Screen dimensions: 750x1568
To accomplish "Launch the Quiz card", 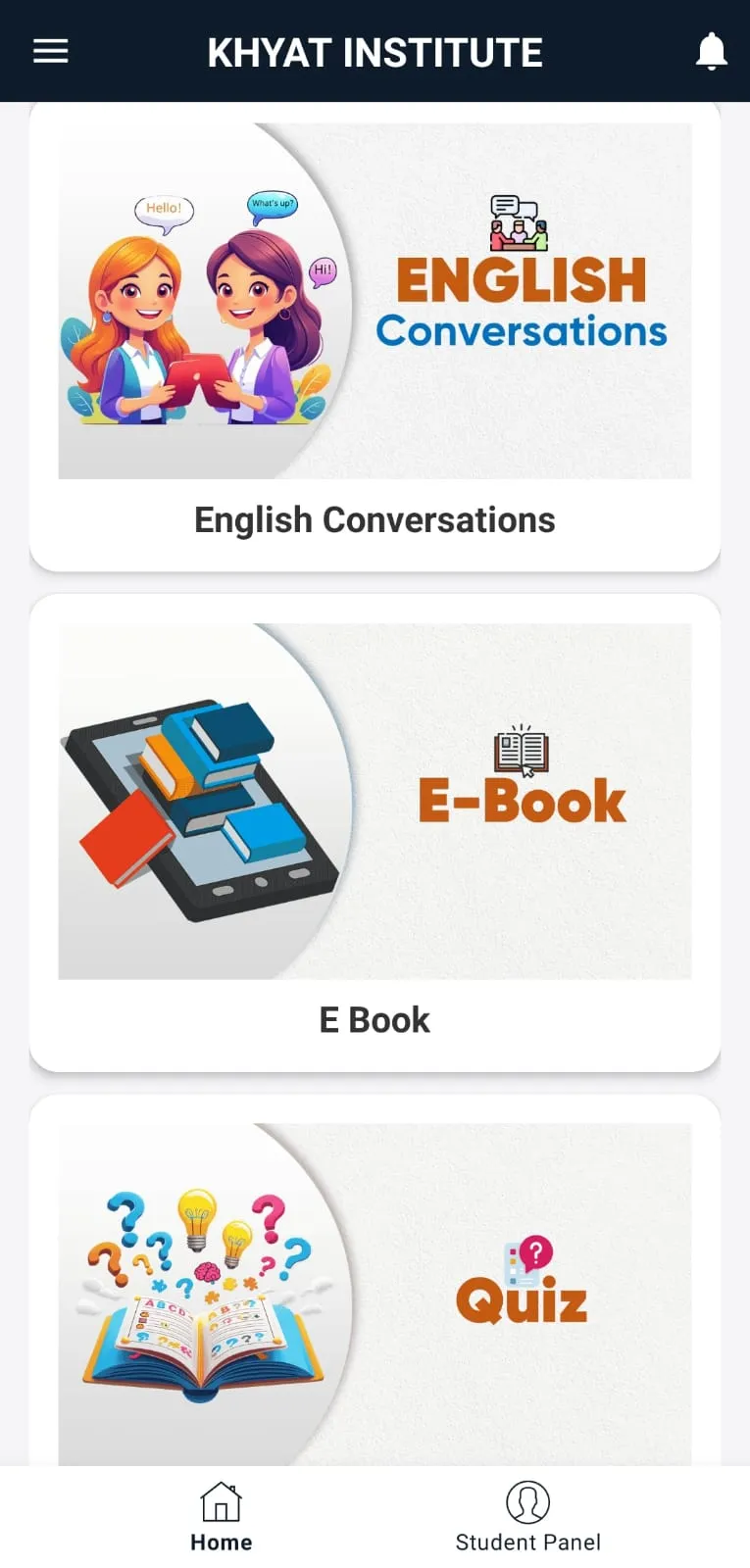I will point(375,1294).
